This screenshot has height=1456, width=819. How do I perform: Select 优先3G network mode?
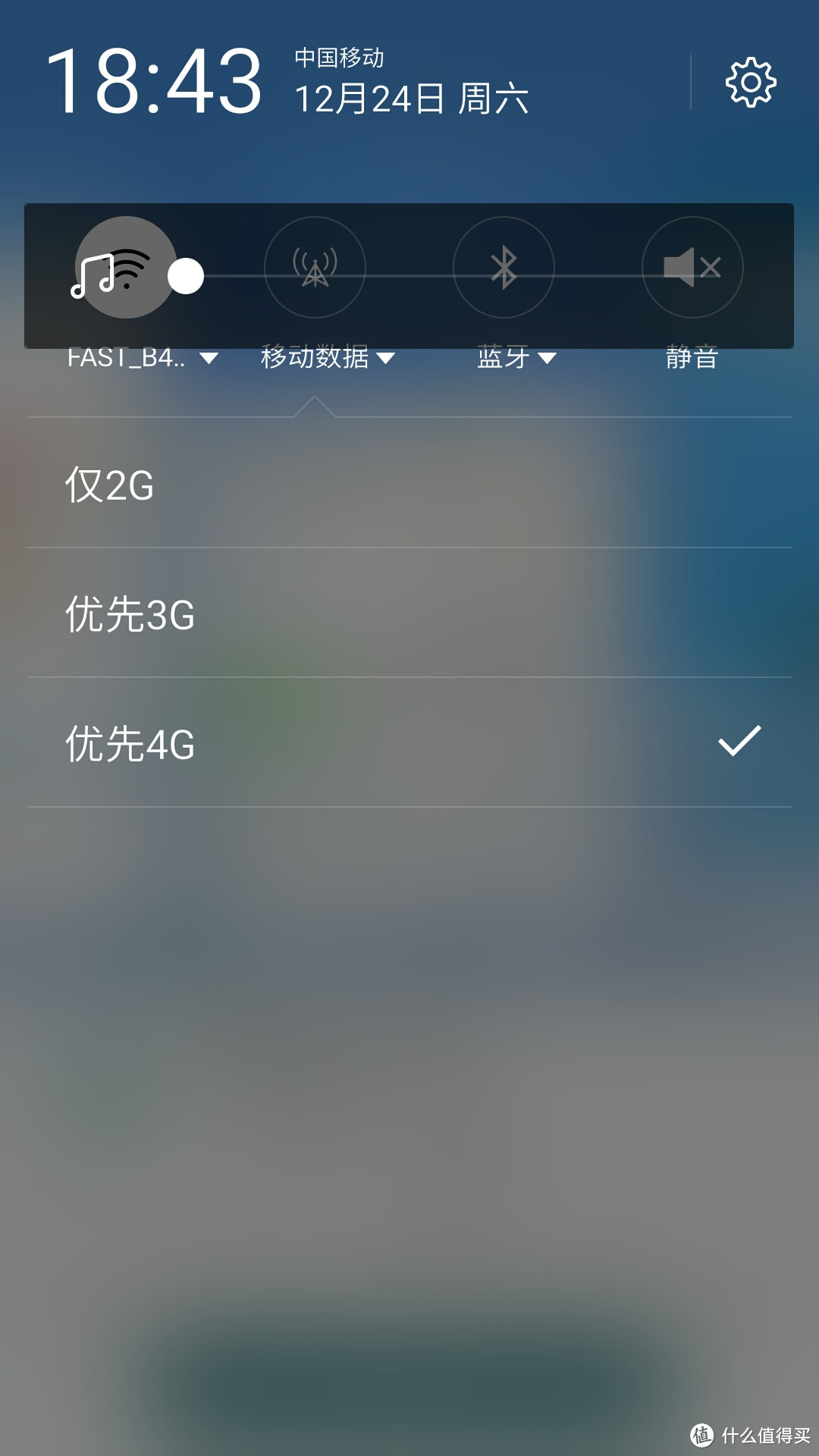point(409,613)
